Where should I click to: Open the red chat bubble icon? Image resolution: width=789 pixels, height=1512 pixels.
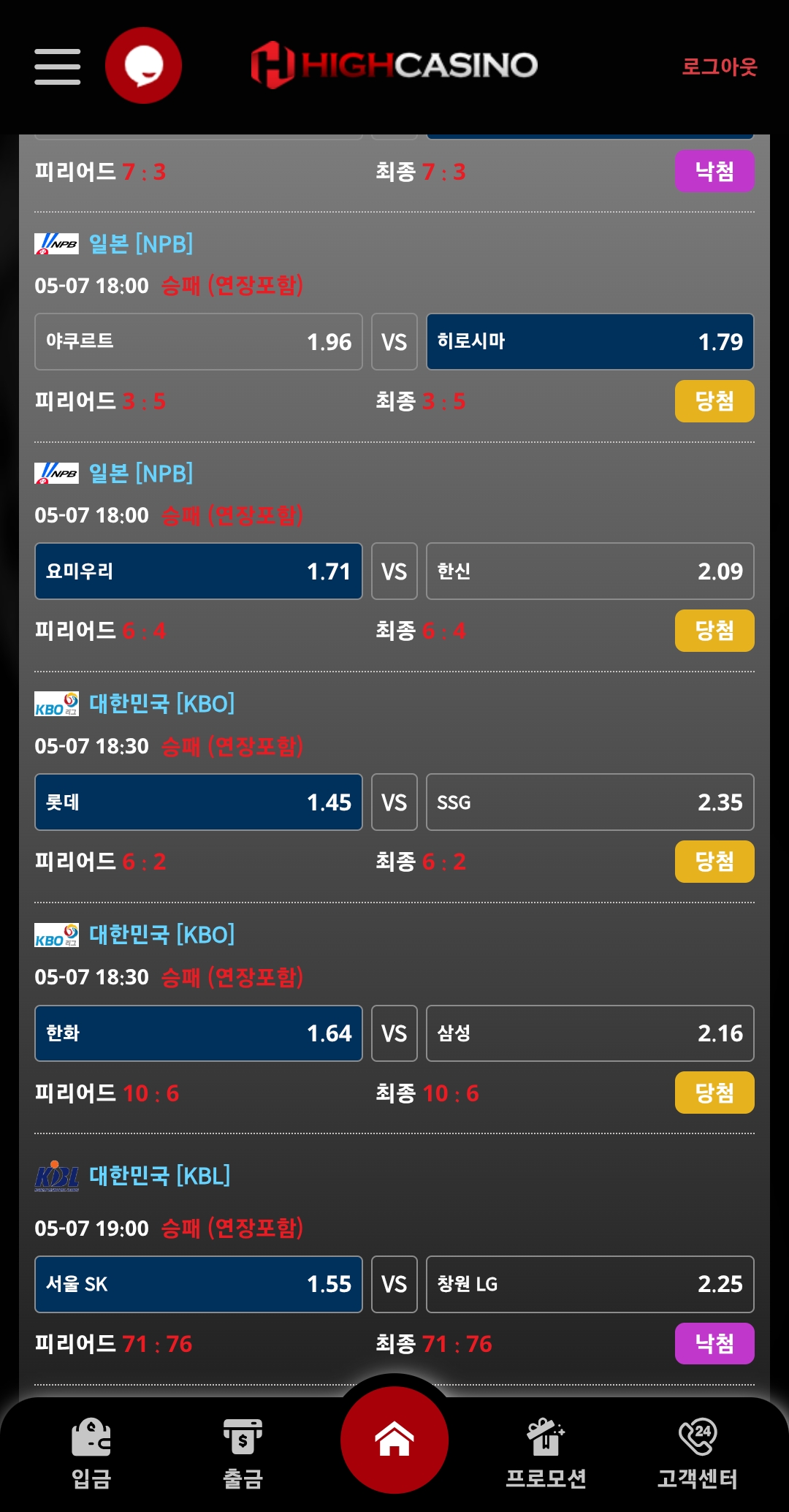click(143, 66)
